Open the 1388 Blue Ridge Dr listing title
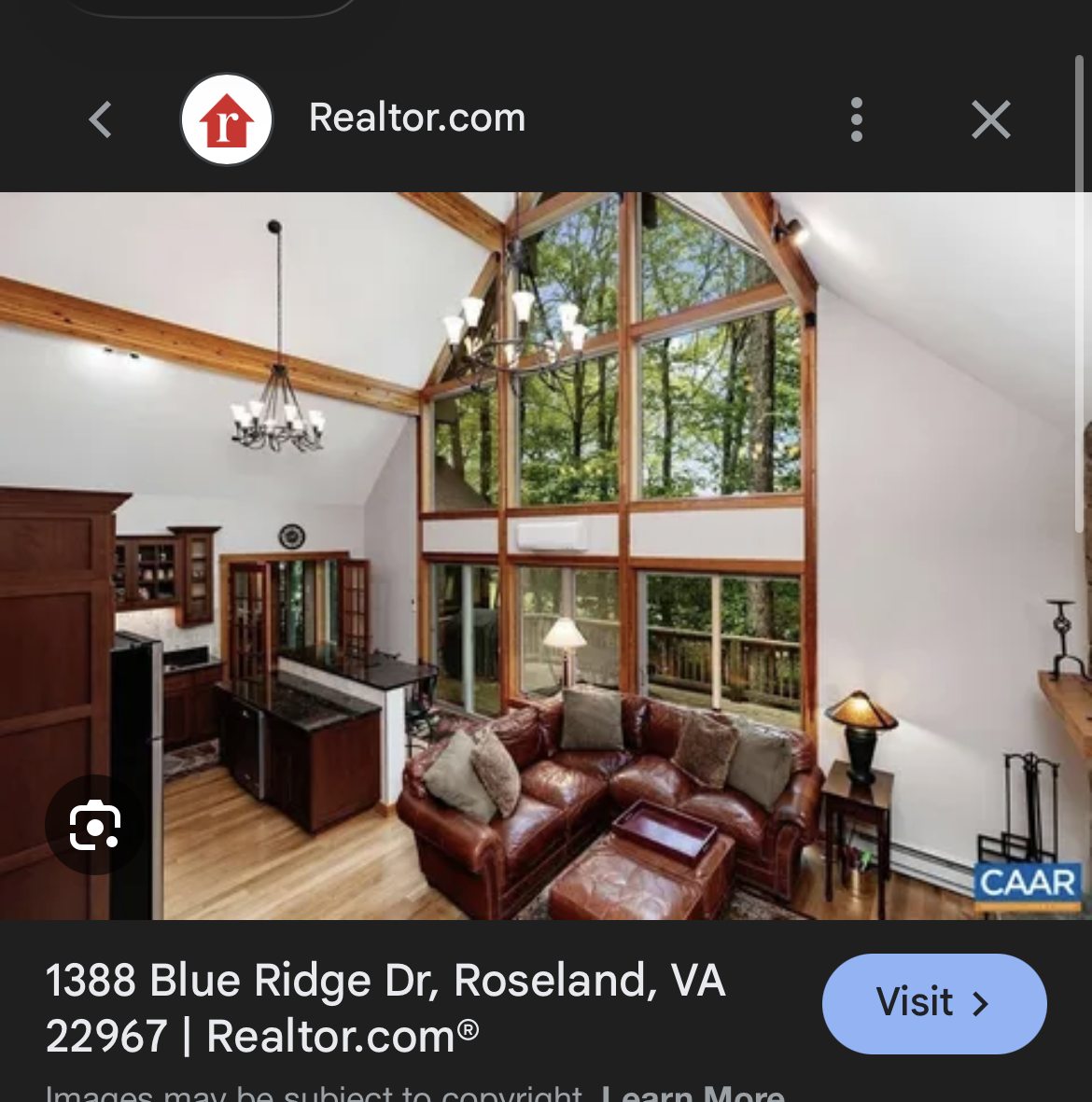Viewport: 1092px width, 1102px height. pyautogui.click(x=385, y=1008)
